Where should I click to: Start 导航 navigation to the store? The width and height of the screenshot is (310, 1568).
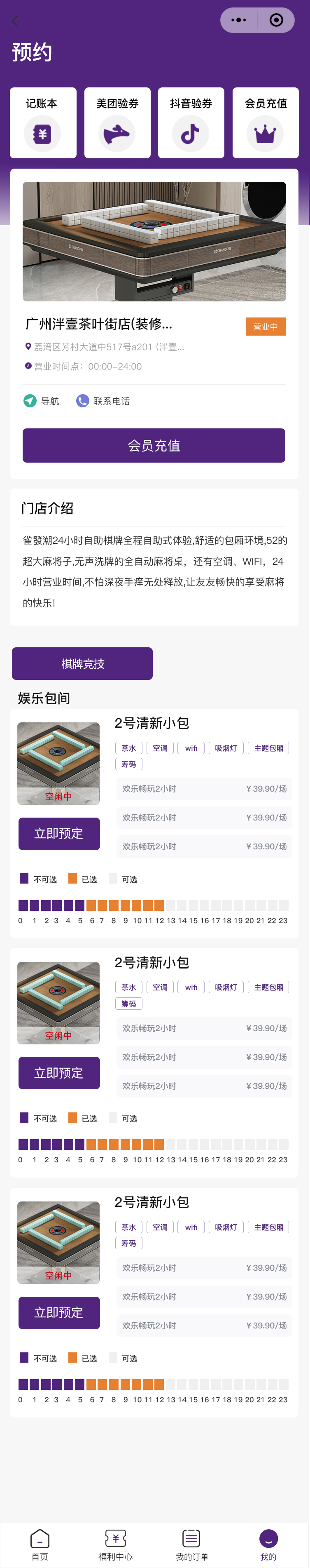(41, 400)
